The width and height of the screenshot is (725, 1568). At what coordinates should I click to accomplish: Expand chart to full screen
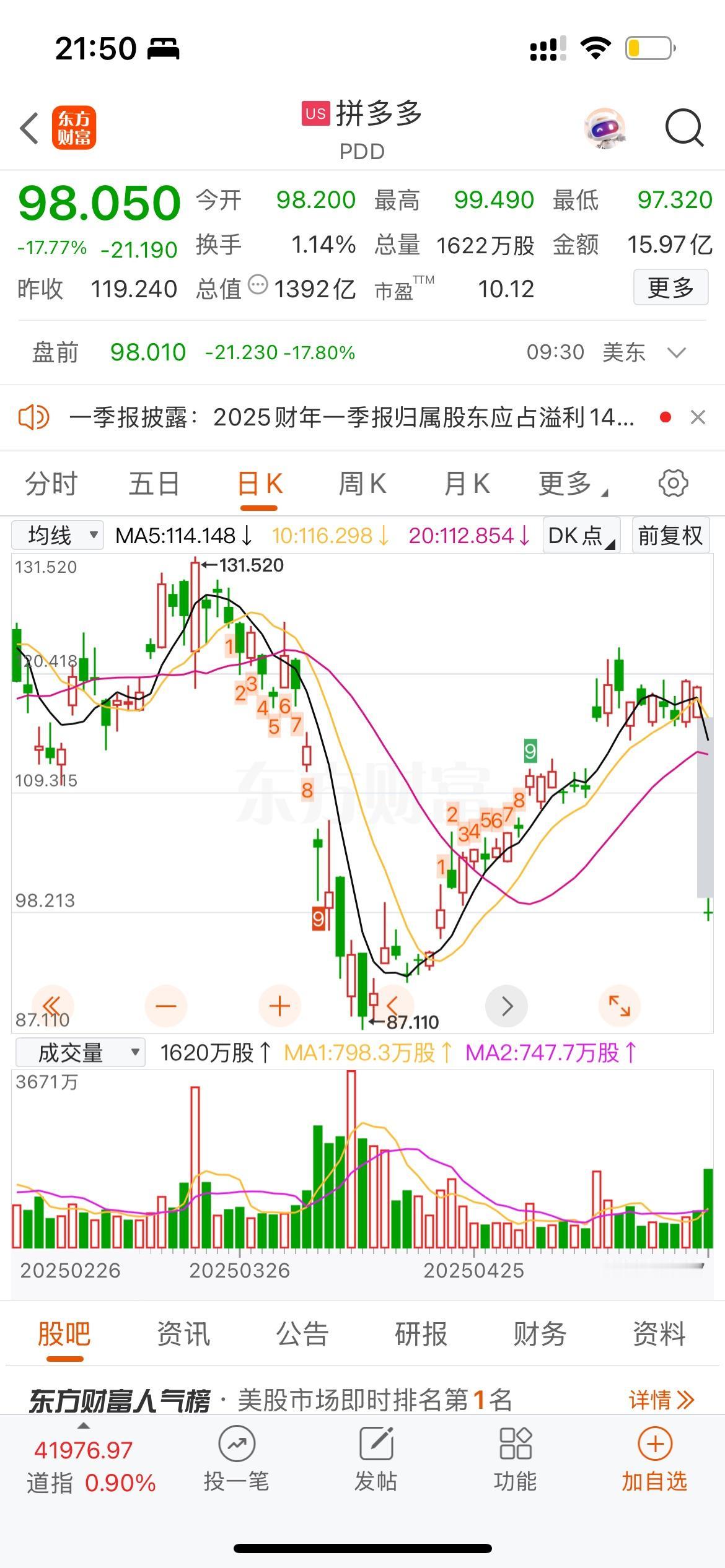619,1006
